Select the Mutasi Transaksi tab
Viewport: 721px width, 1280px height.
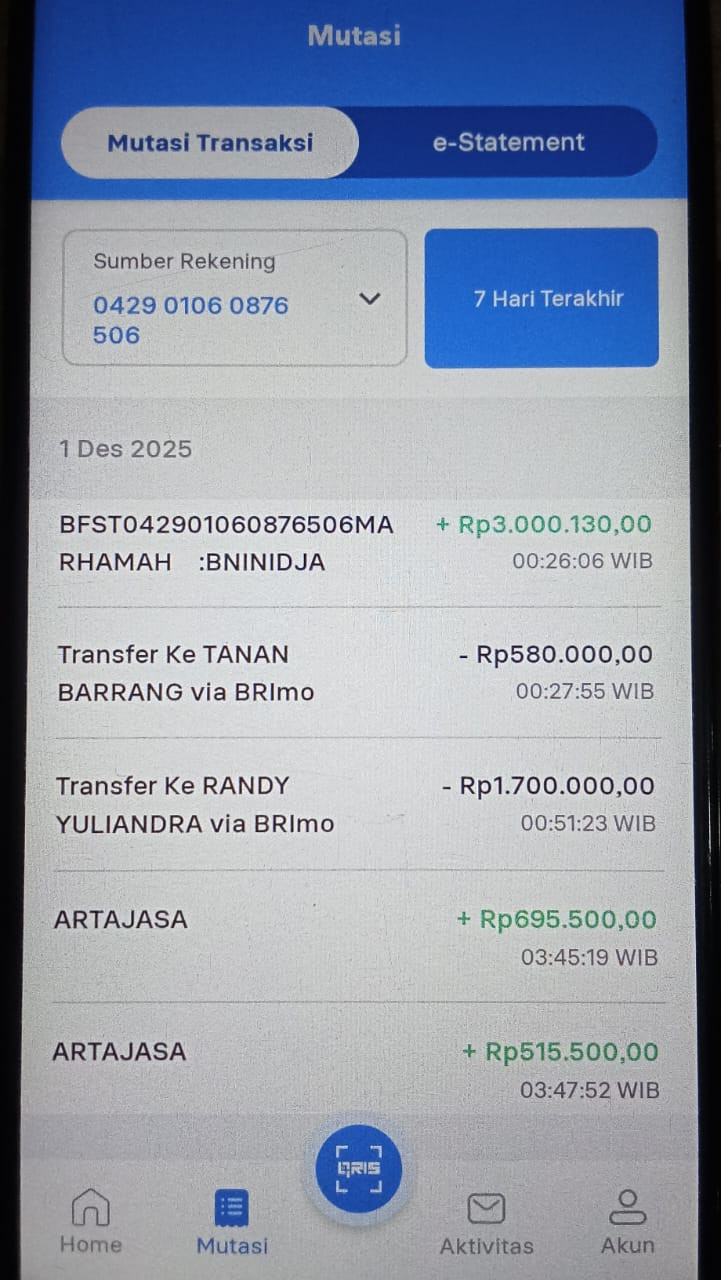pos(210,142)
